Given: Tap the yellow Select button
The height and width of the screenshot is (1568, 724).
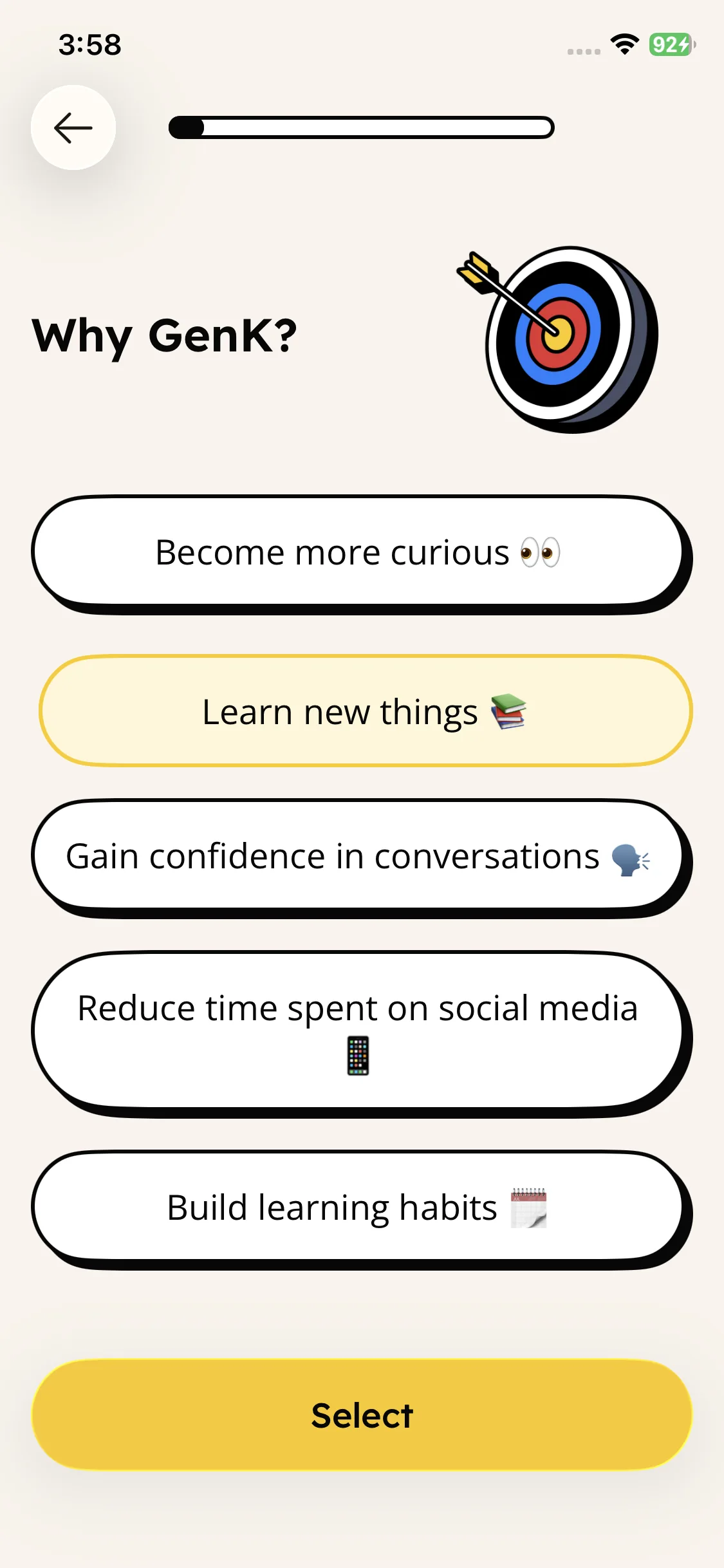Looking at the screenshot, I should tap(362, 1415).
